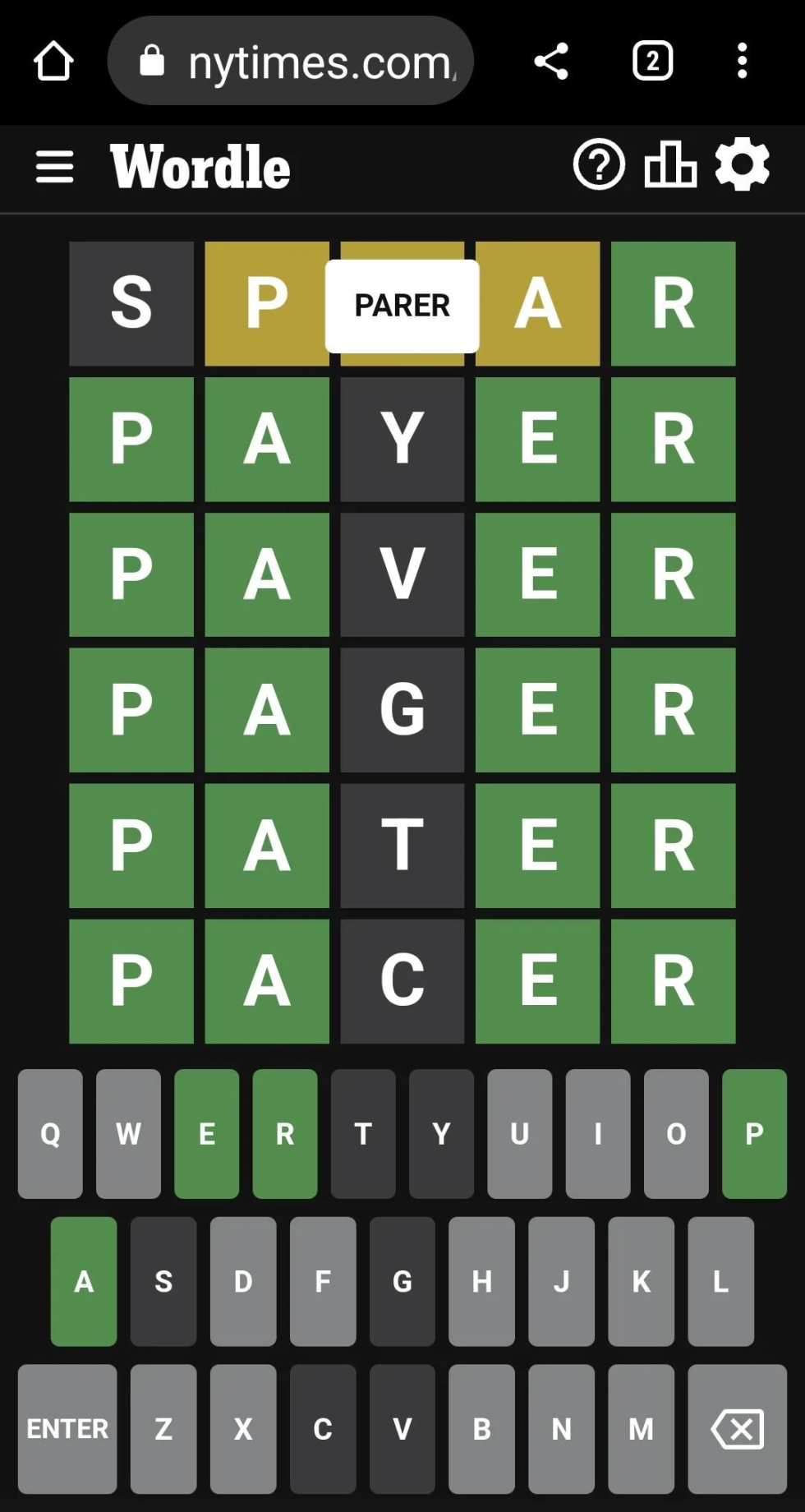Tap the backspace key on the keyboard

737,1428
